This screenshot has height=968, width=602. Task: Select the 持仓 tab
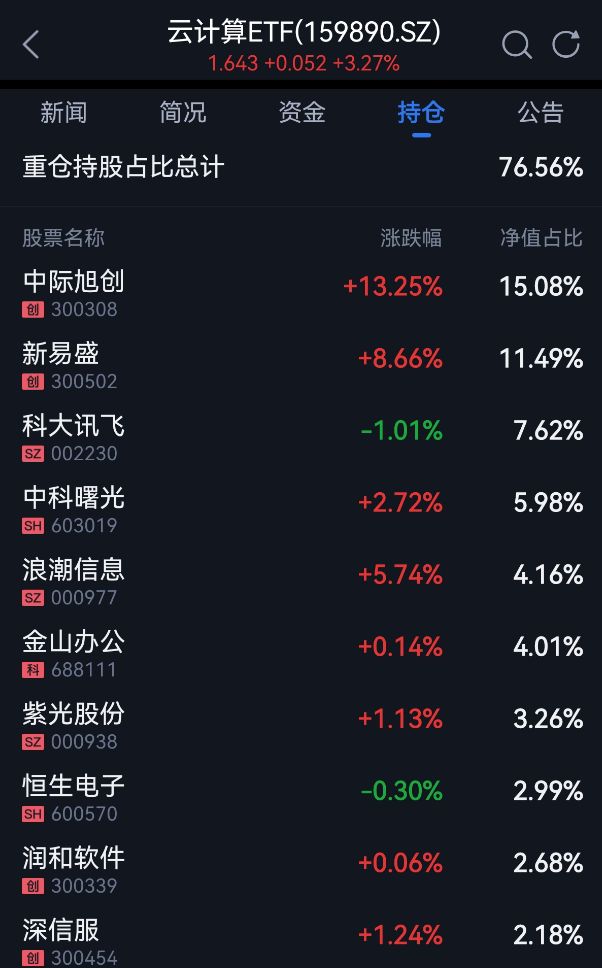(x=421, y=112)
